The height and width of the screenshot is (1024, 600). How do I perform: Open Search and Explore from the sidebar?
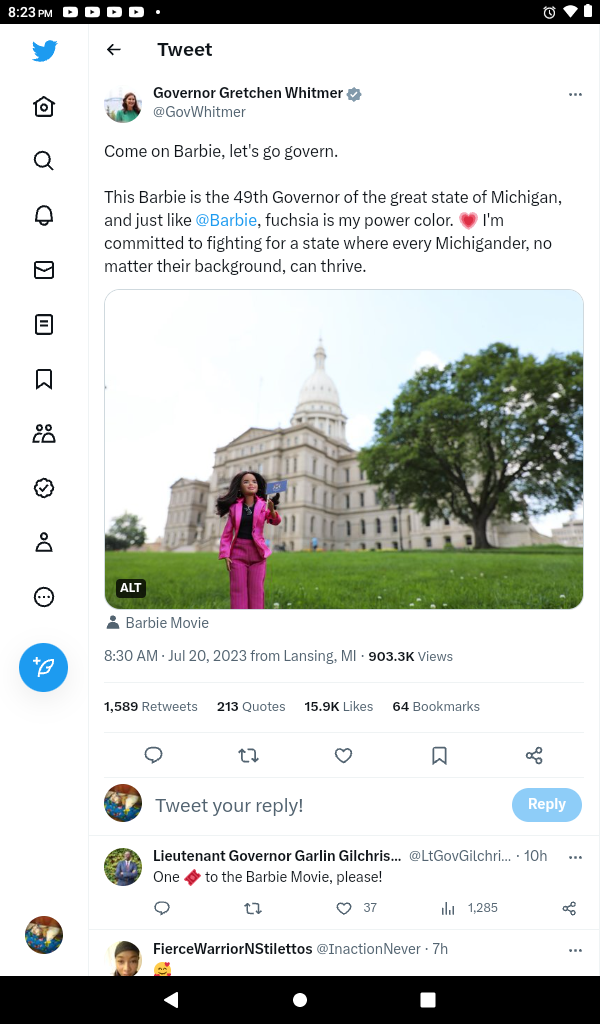tap(44, 161)
